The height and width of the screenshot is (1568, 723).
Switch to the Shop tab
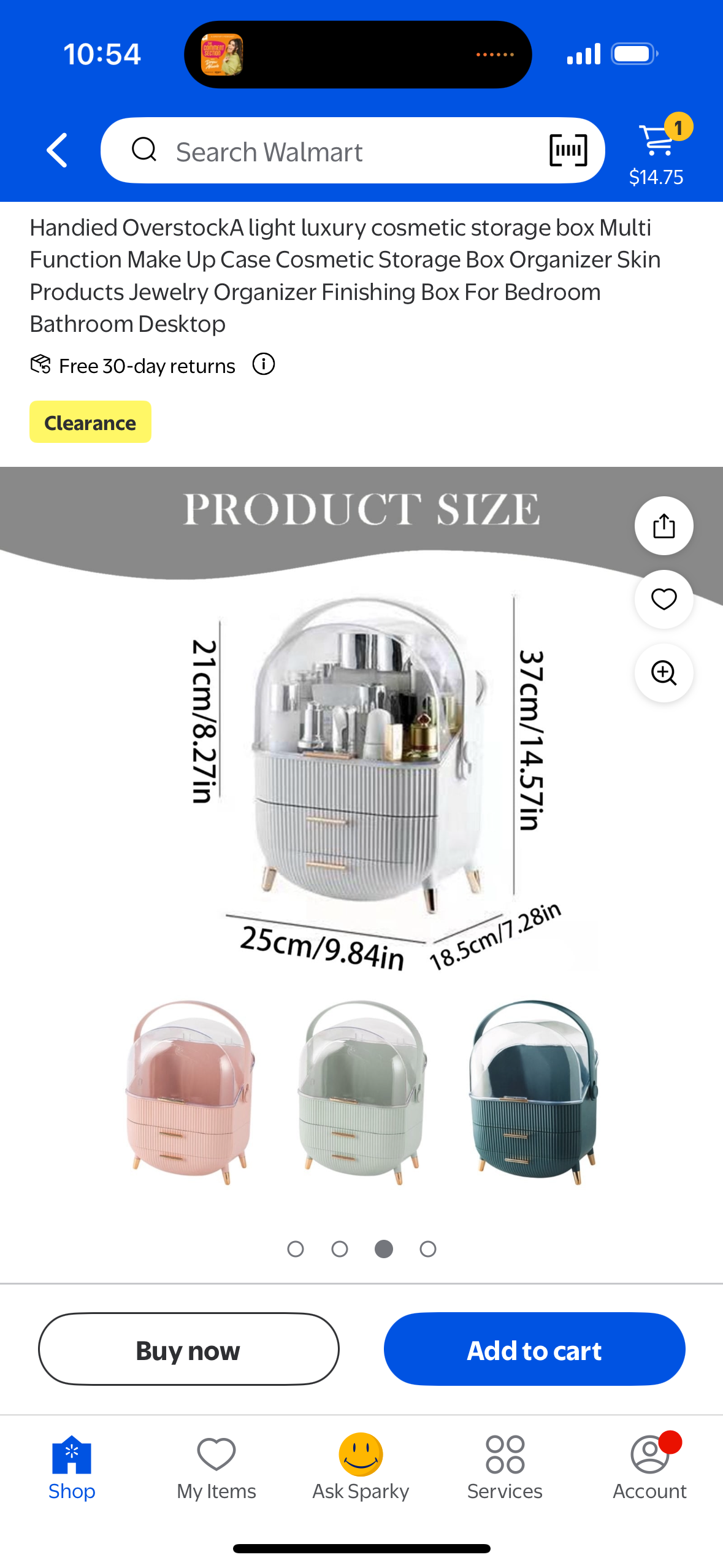(x=72, y=1467)
